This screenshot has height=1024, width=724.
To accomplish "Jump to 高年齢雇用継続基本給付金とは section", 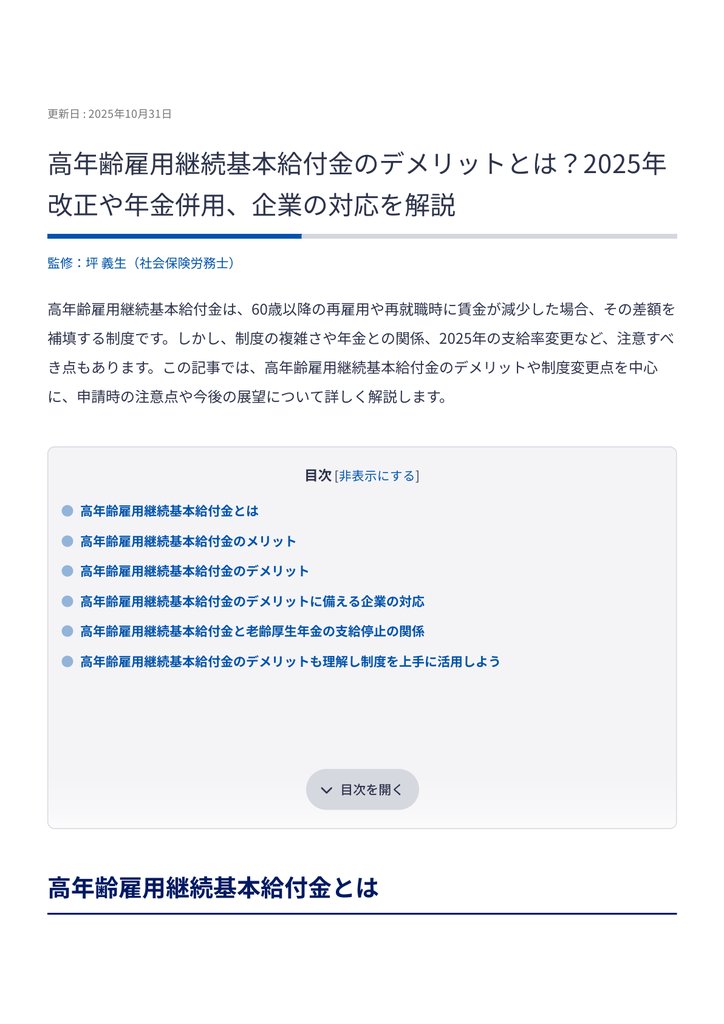I will pyautogui.click(x=169, y=511).
